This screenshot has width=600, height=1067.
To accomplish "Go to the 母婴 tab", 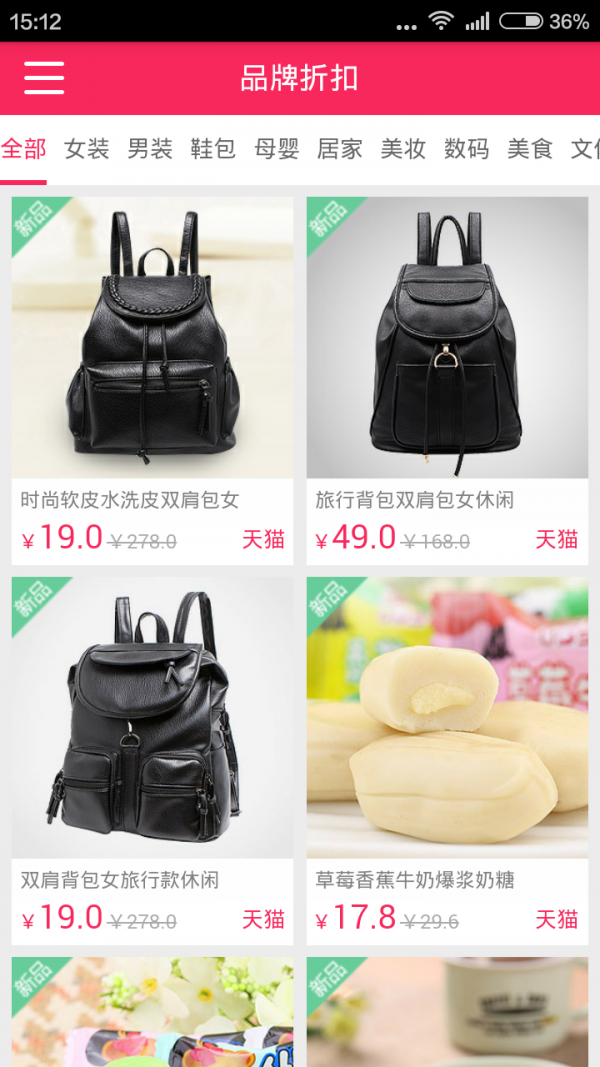I will (x=276, y=150).
